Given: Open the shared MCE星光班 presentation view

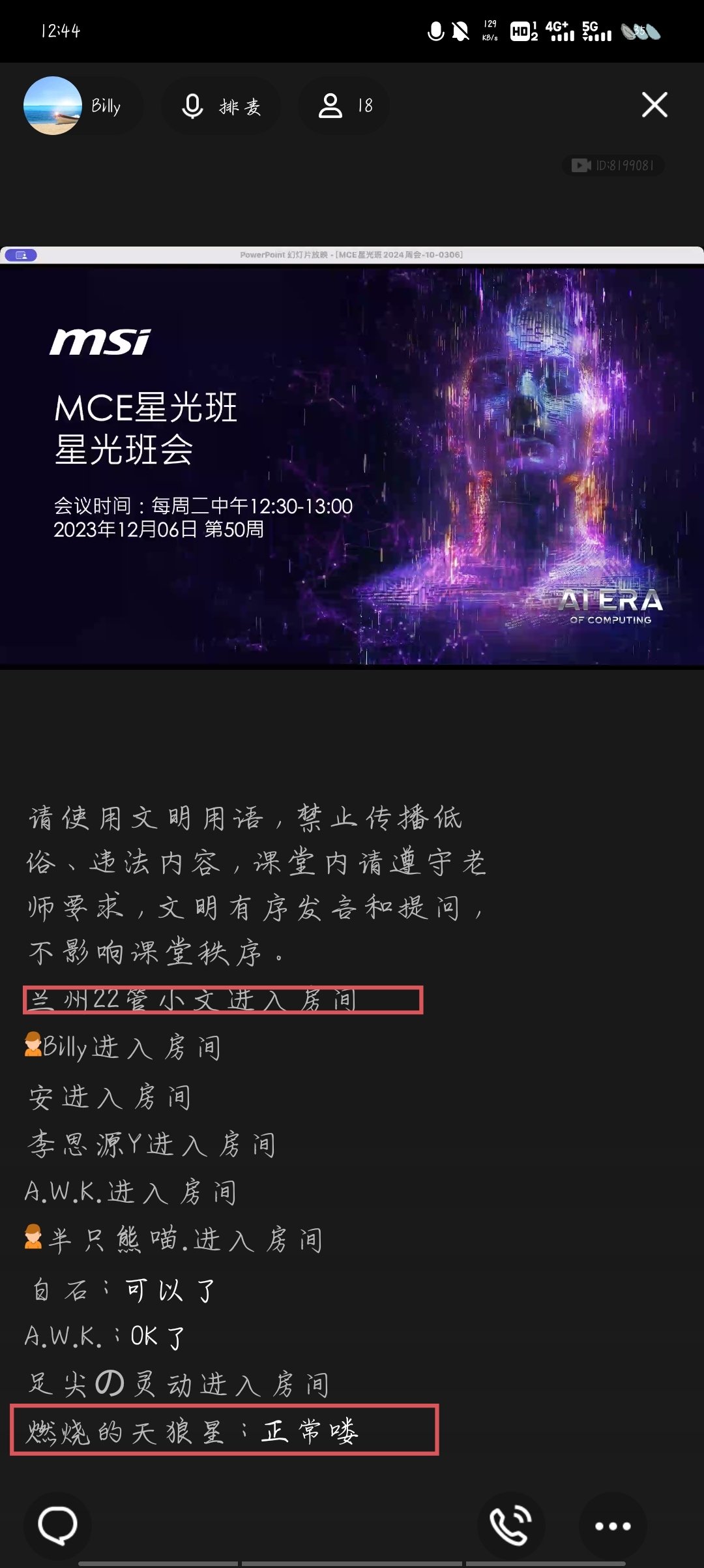Looking at the screenshot, I should [352, 463].
